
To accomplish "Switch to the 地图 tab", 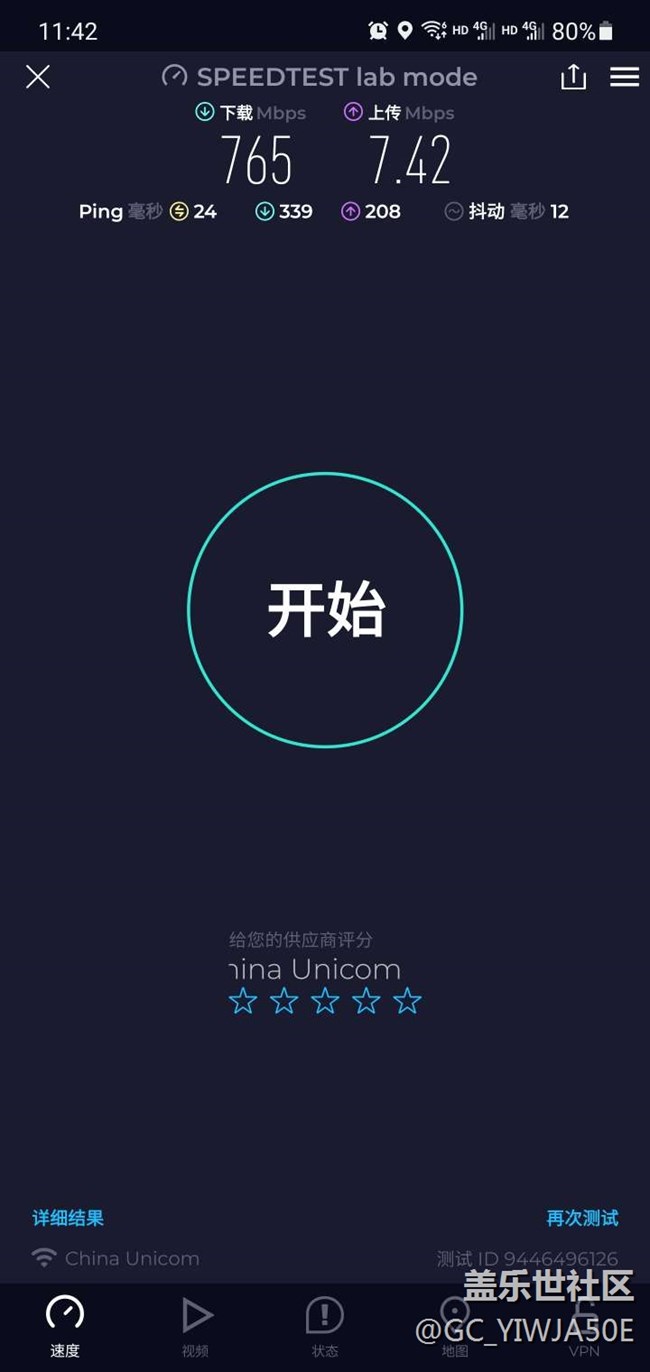I will tap(455, 1326).
